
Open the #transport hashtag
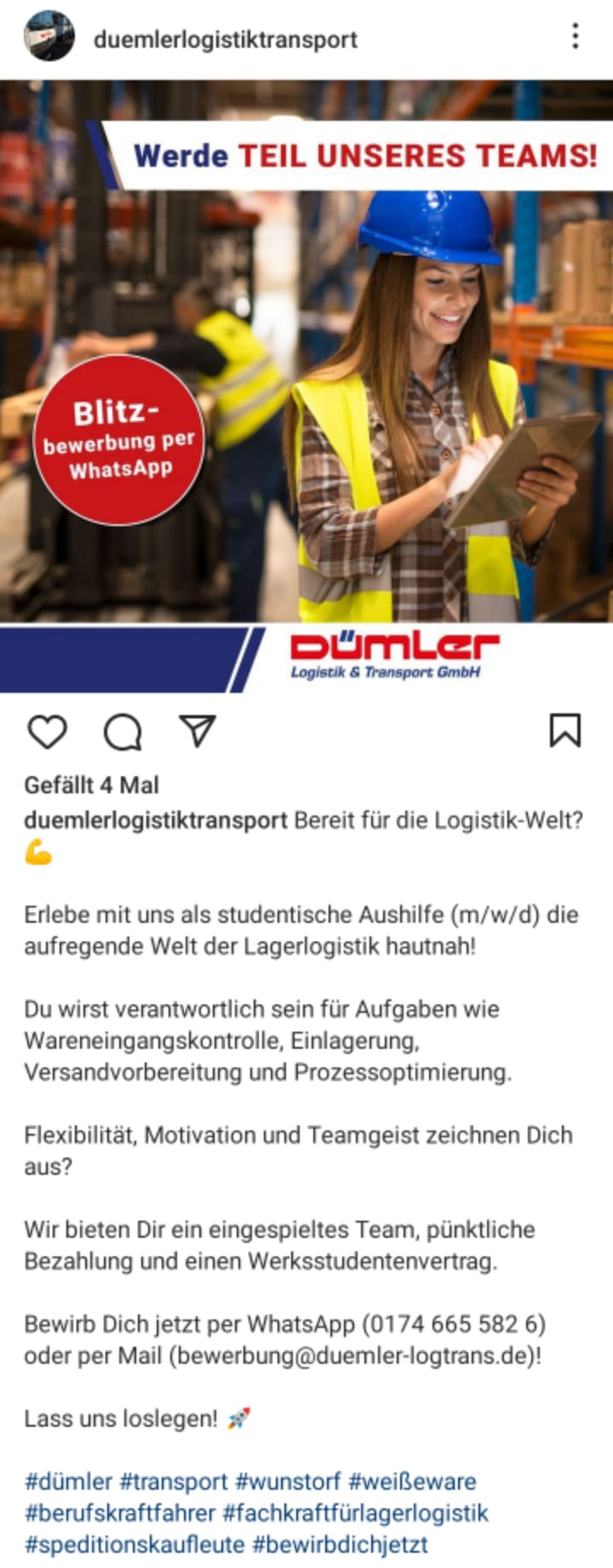[174, 1481]
